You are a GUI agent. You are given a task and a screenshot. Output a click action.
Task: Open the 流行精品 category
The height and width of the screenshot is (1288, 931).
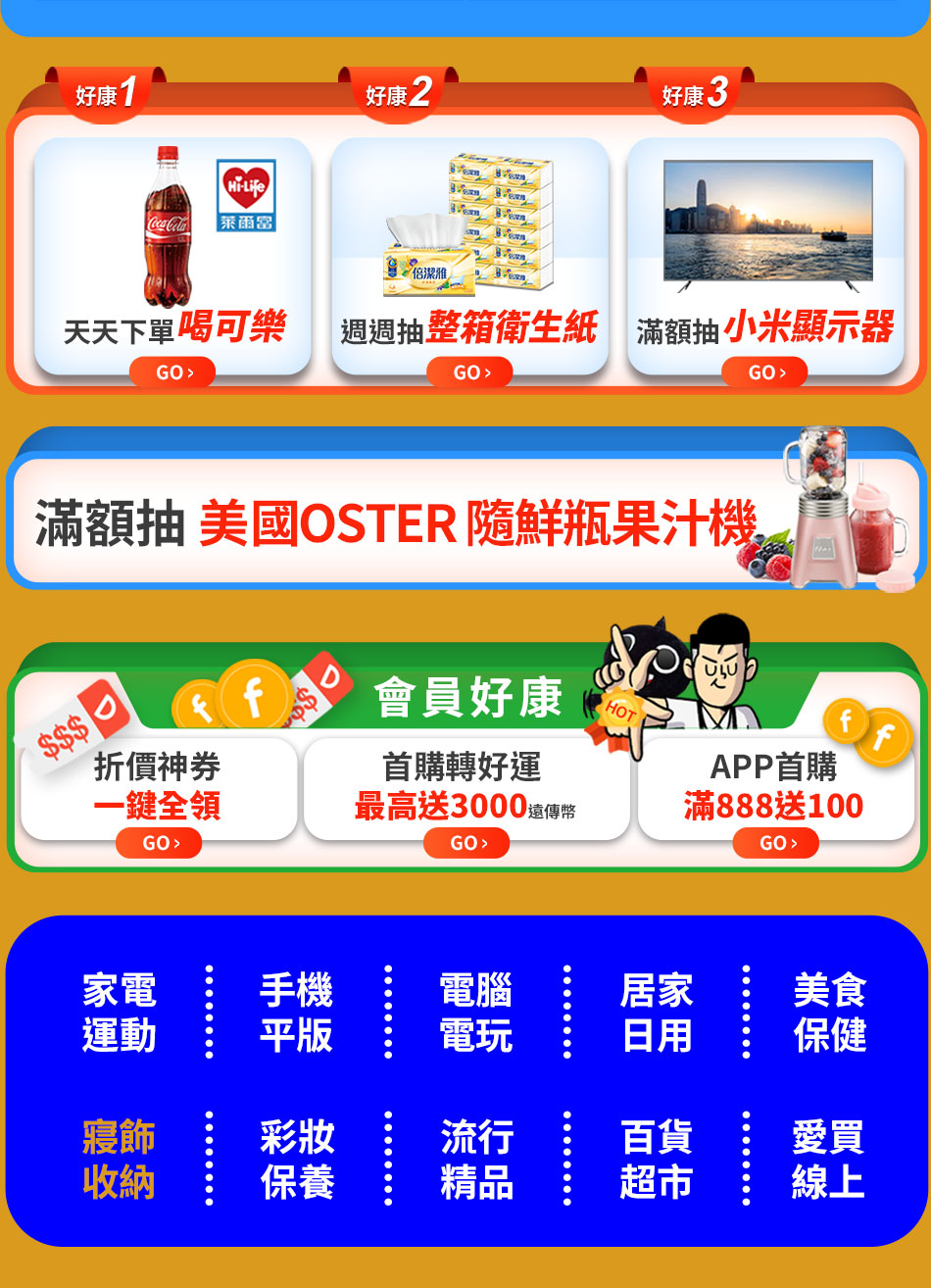476,1160
